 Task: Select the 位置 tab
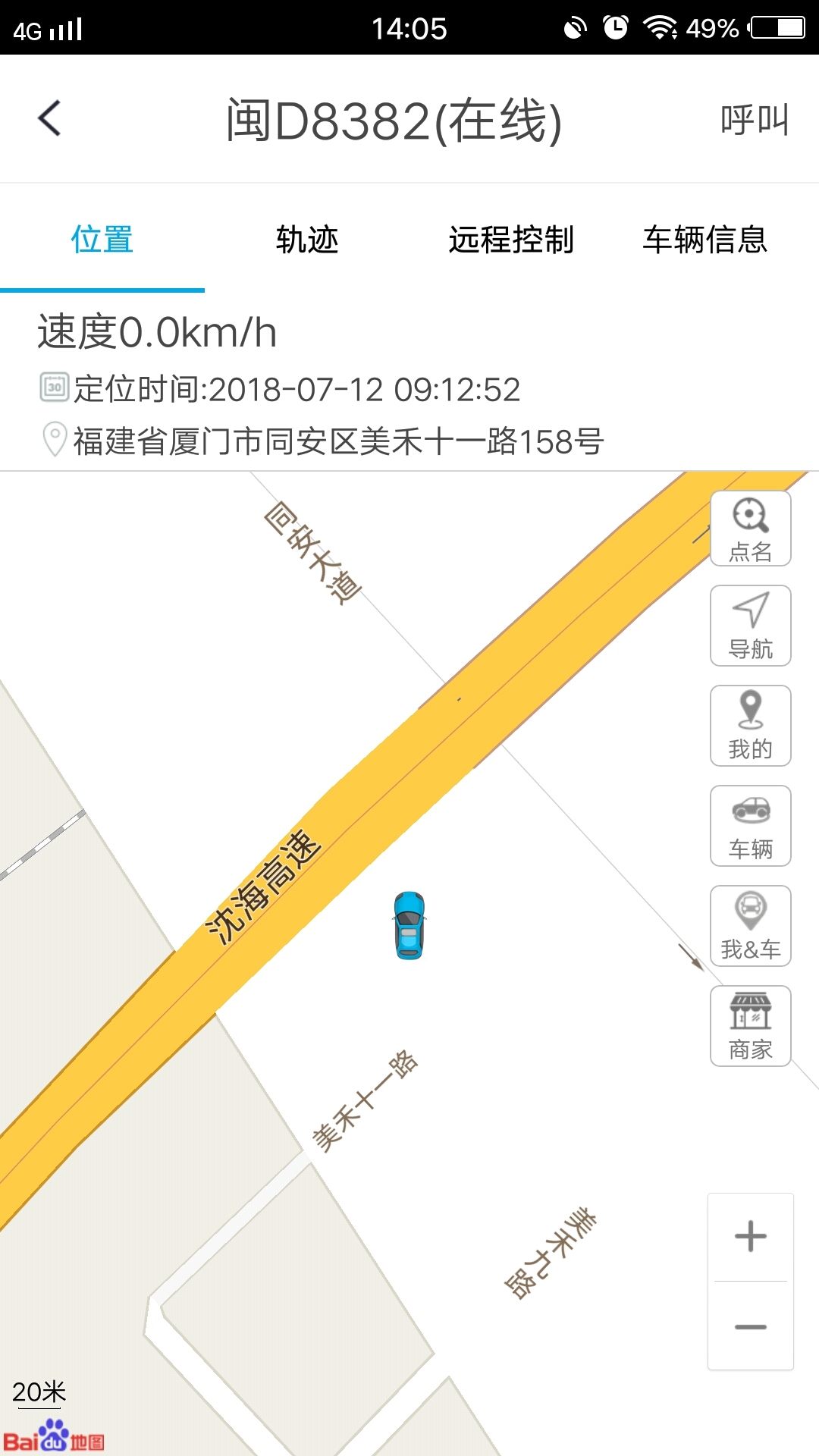(x=102, y=240)
